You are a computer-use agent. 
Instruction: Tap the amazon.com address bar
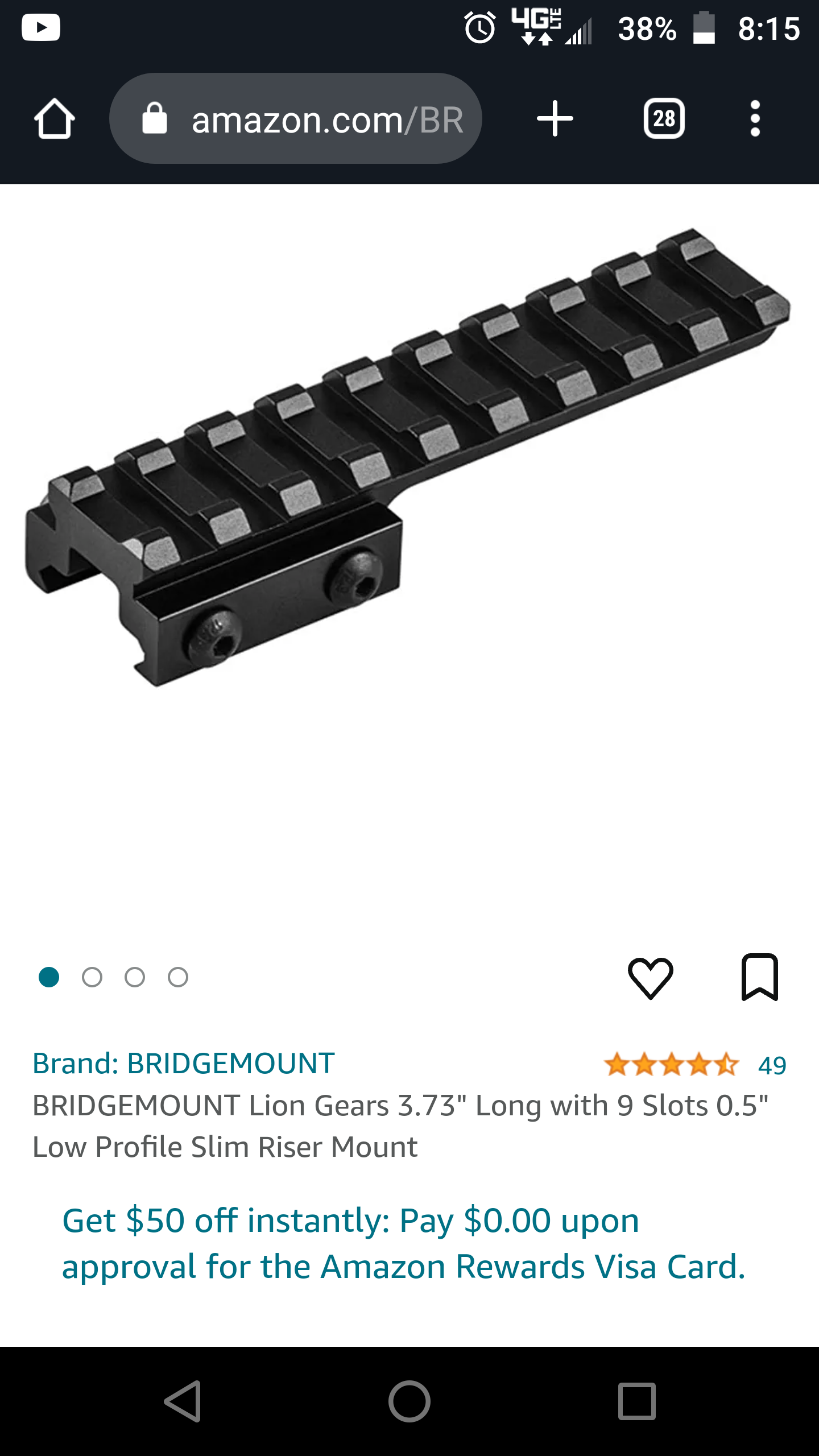tap(296, 119)
